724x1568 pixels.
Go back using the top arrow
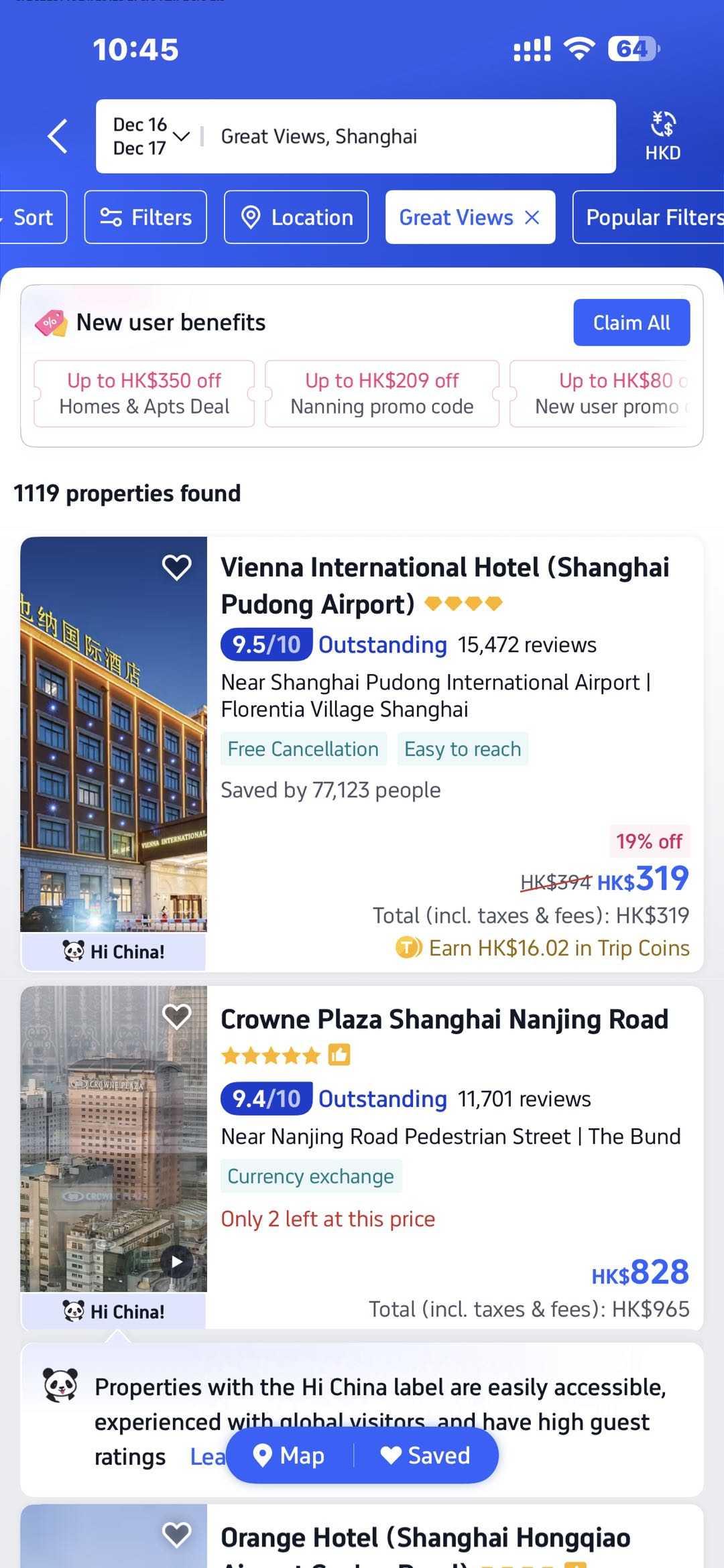pos(58,137)
